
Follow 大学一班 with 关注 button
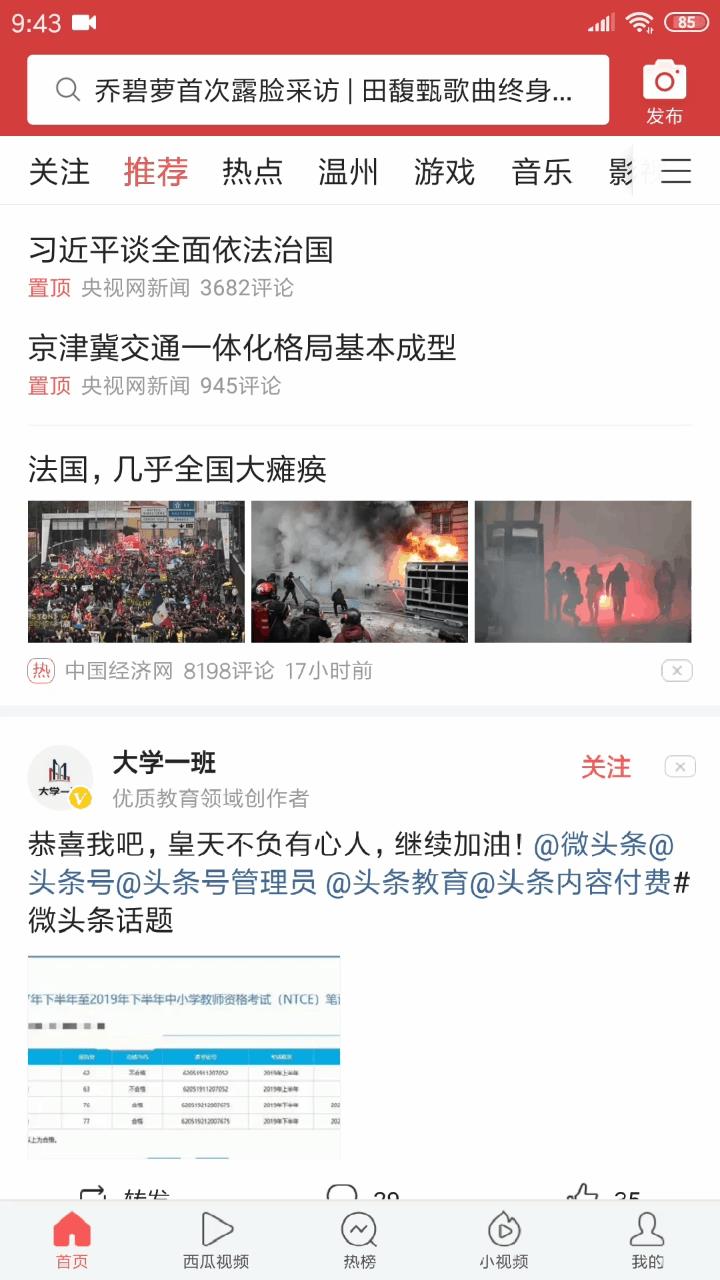click(x=606, y=767)
